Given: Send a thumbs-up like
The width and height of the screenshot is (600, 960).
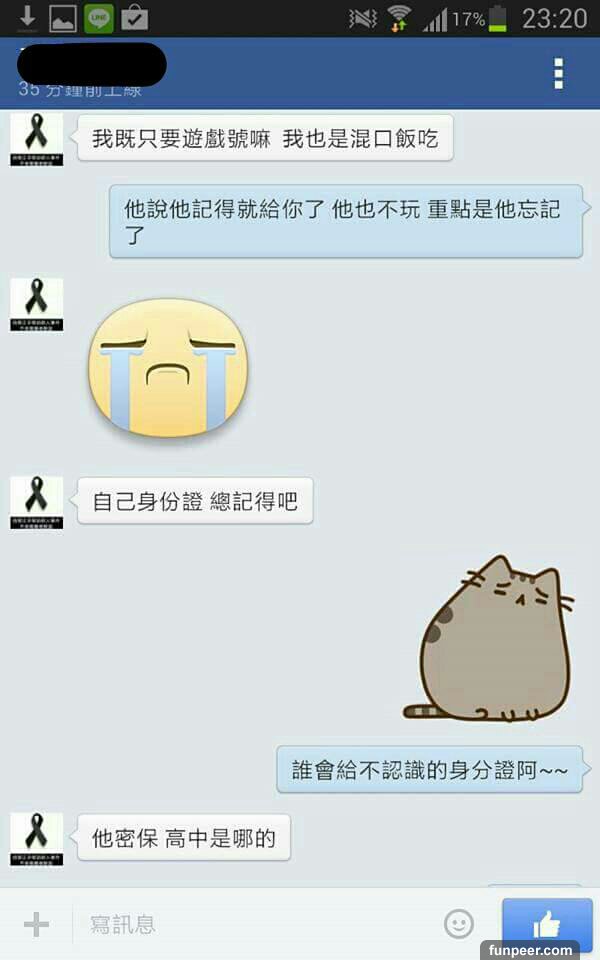Looking at the screenshot, I should pos(546,922).
